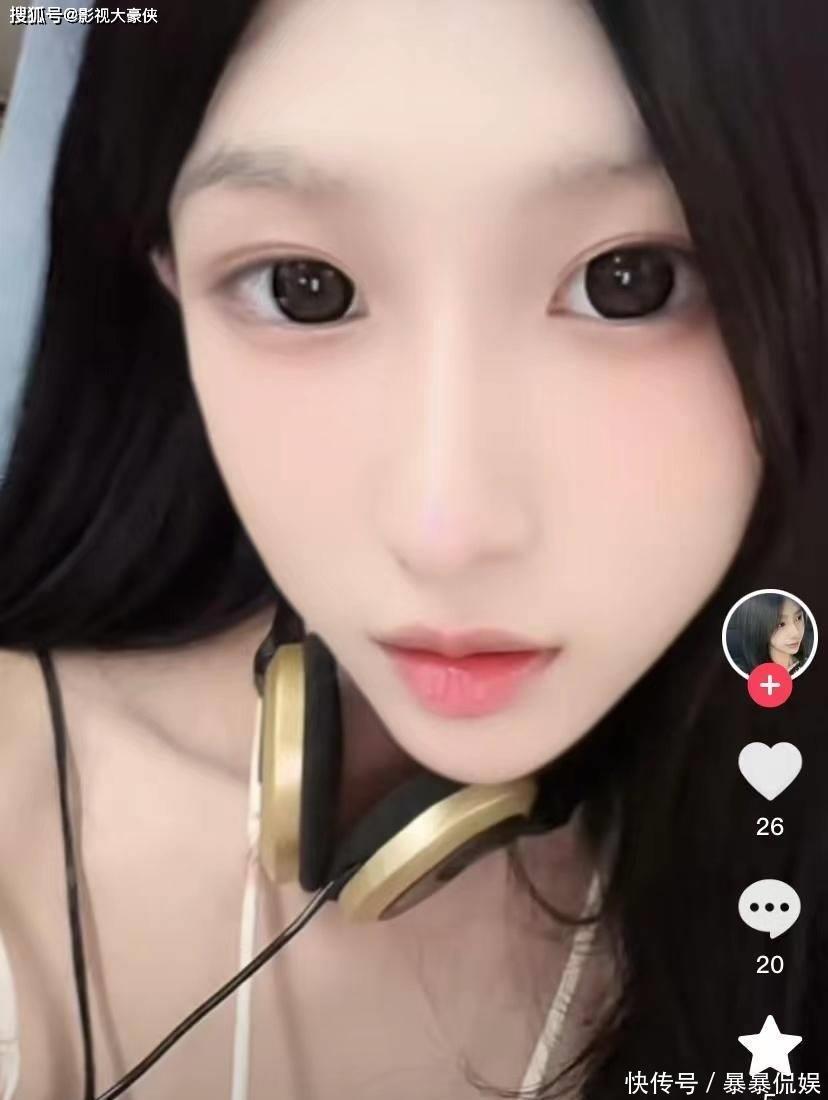Like this video with the heart
The image size is (828, 1100).
[x=769, y=770]
